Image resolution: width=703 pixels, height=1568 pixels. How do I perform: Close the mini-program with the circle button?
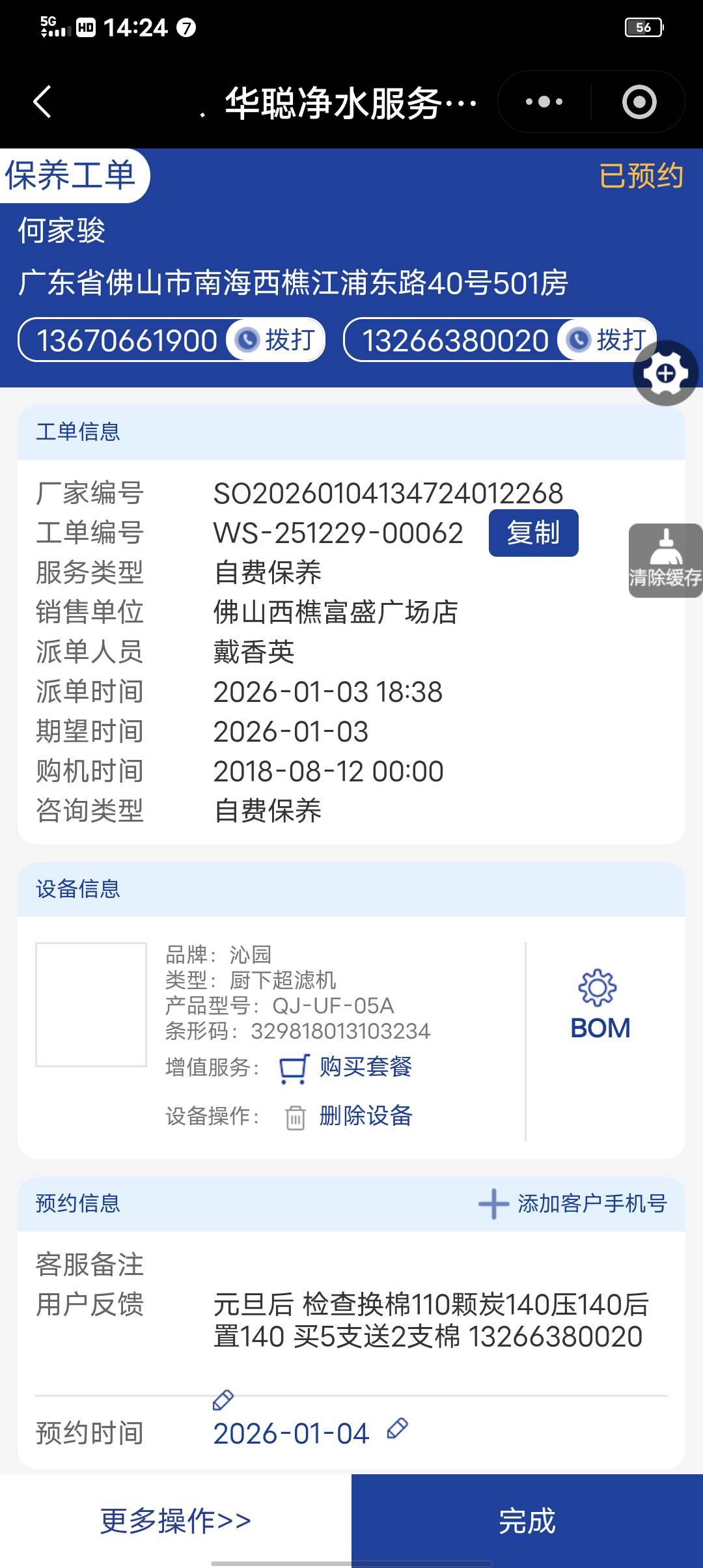[x=639, y=102]
